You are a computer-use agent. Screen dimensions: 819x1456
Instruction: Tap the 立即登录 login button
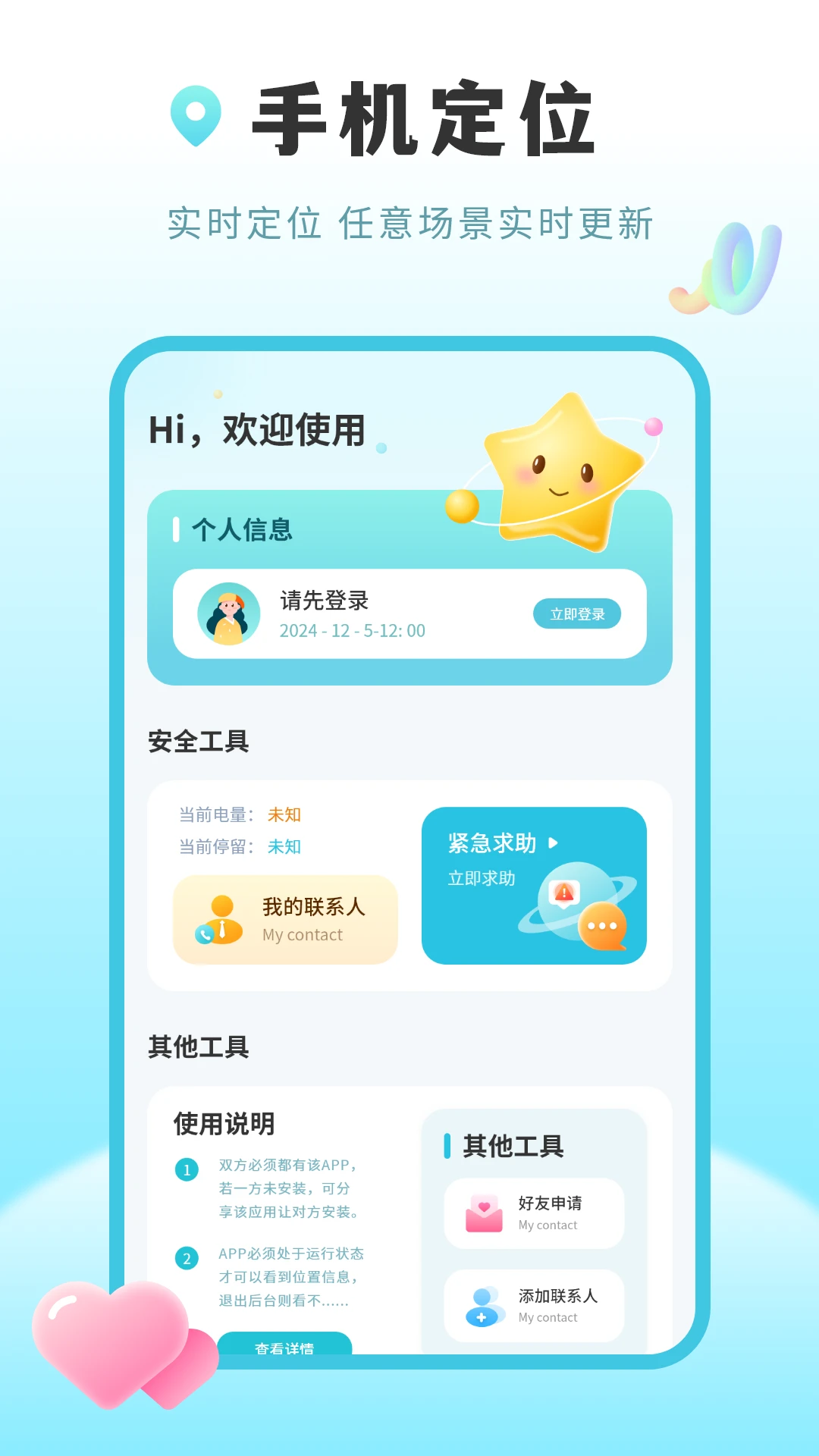coord(577,613)
